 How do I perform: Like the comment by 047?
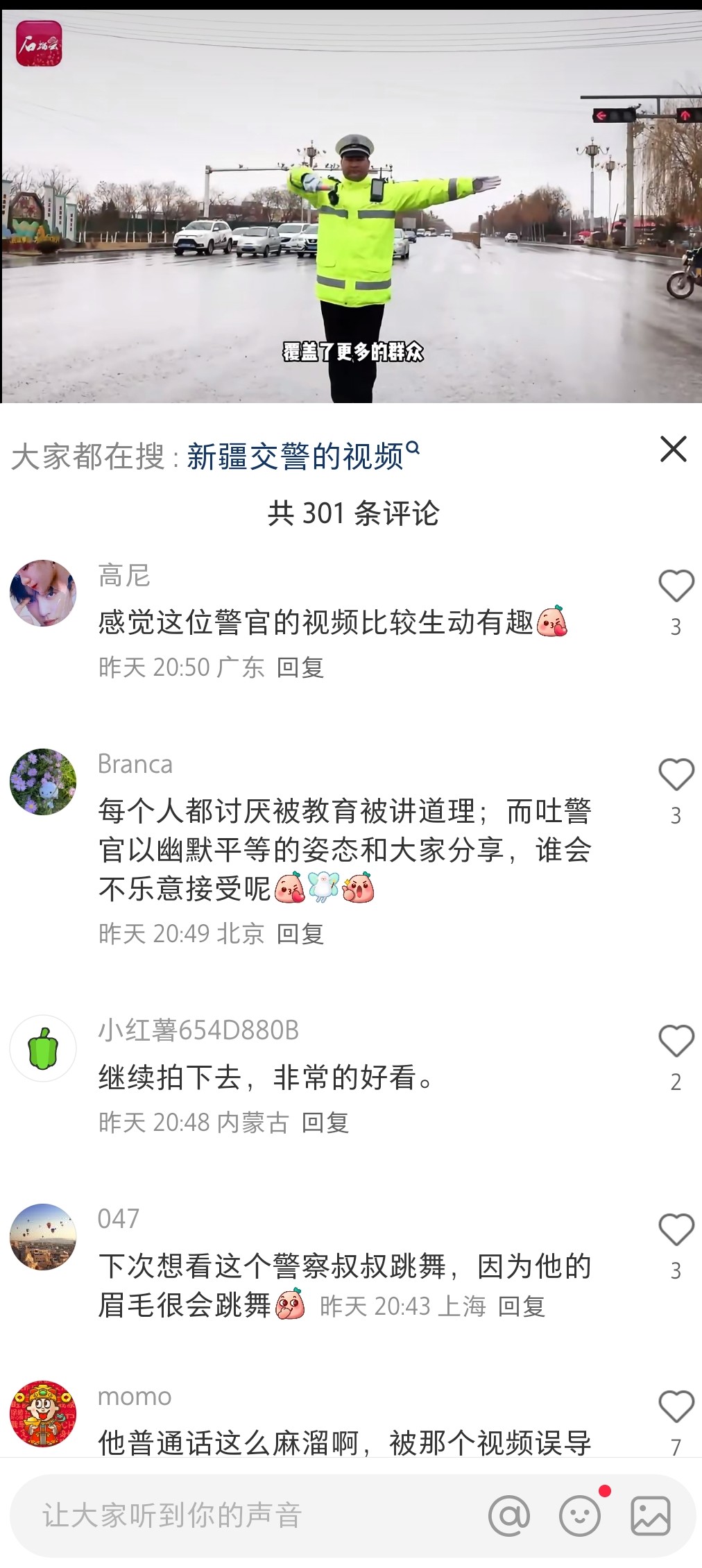(676, 1231)
